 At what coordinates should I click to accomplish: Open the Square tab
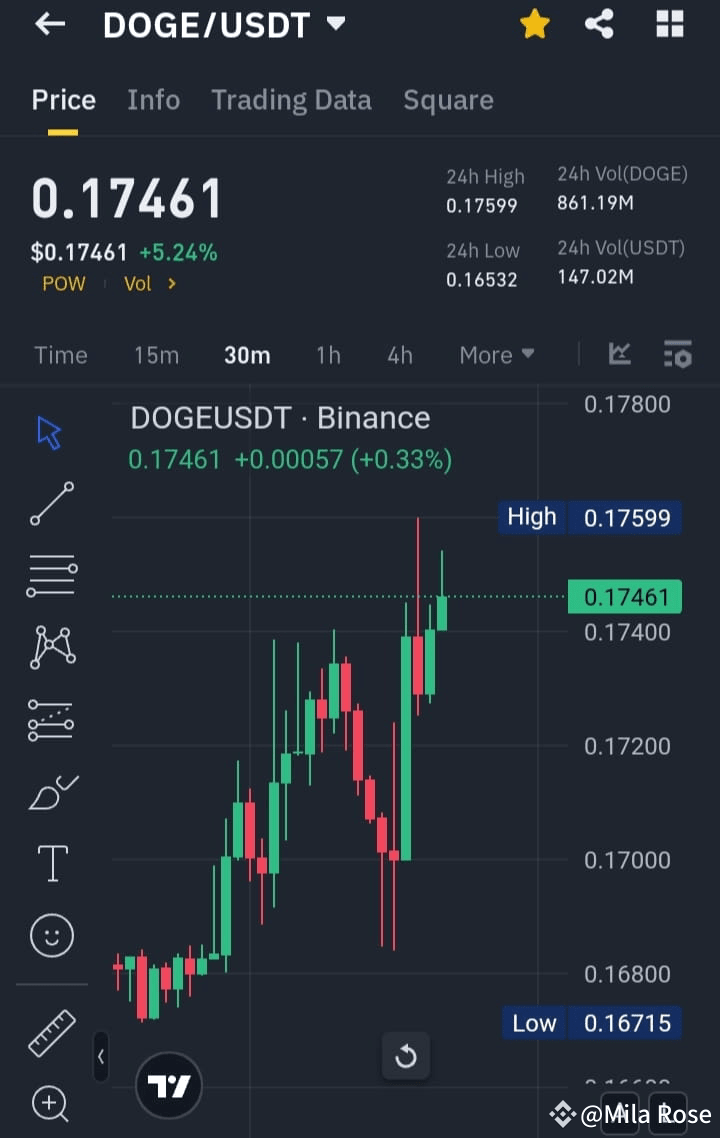448,100
